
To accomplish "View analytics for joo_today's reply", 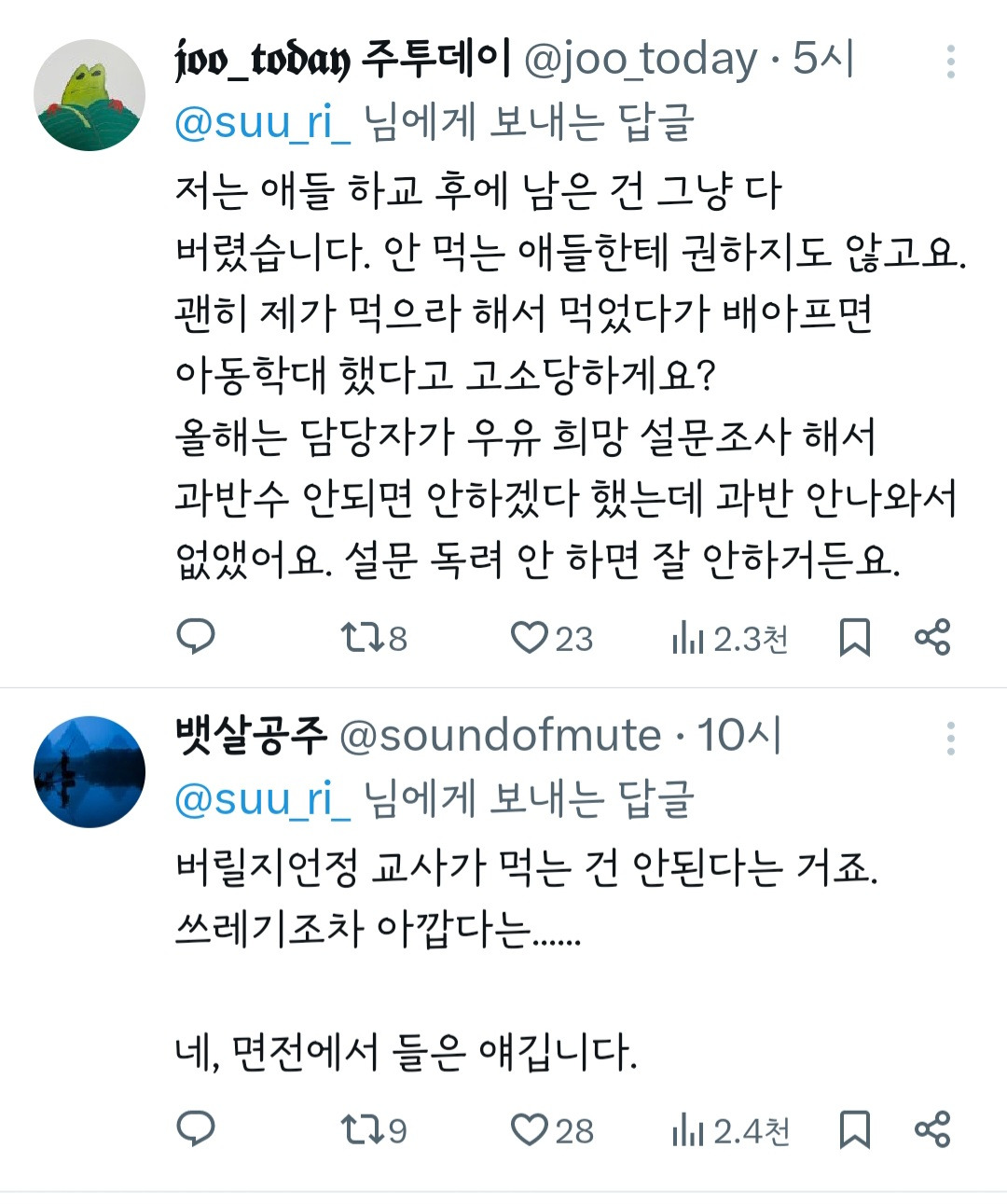I will [x=730, y=639].
